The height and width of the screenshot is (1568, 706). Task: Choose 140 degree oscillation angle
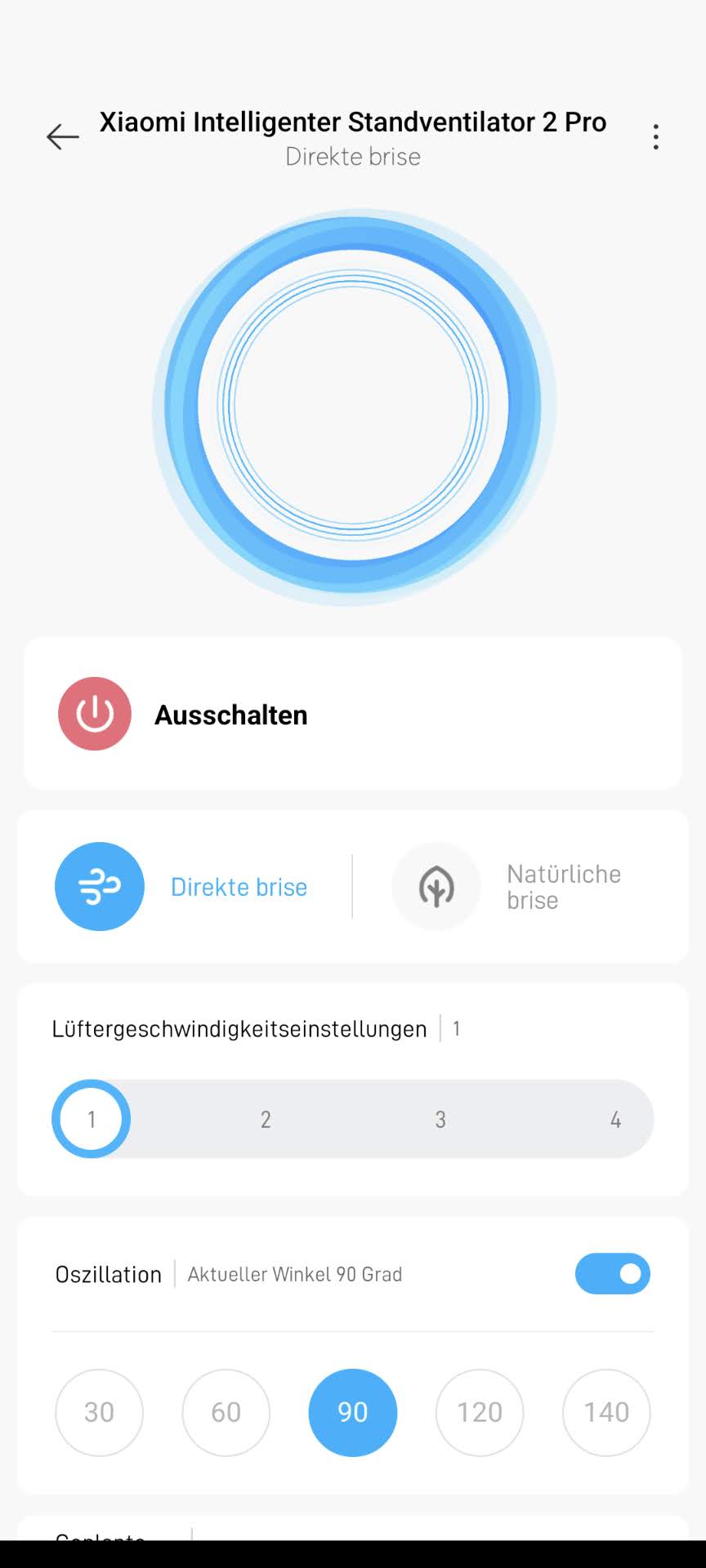606,1412
